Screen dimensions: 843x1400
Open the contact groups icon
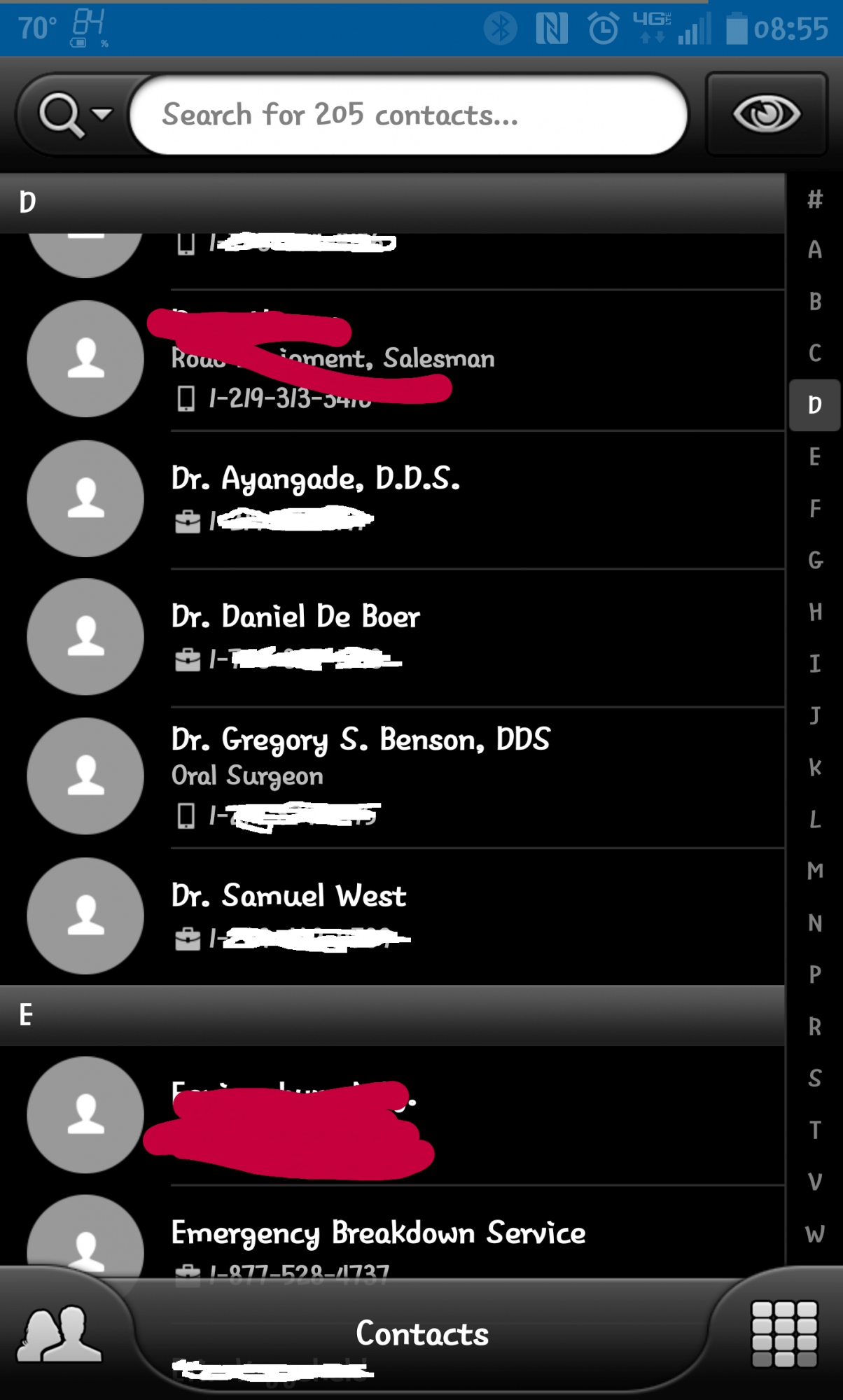(x=60, y=1333)
